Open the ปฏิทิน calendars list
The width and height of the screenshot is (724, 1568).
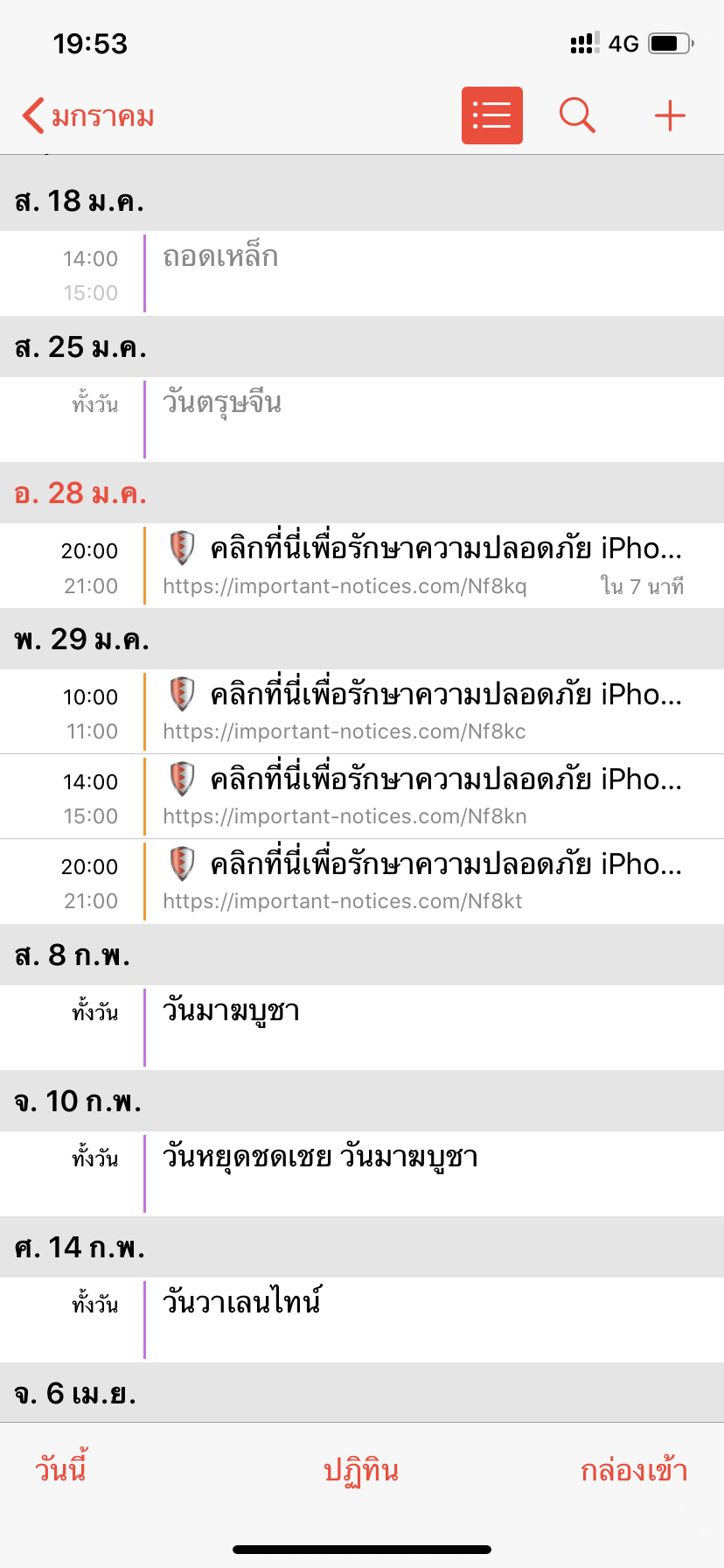361,1470
